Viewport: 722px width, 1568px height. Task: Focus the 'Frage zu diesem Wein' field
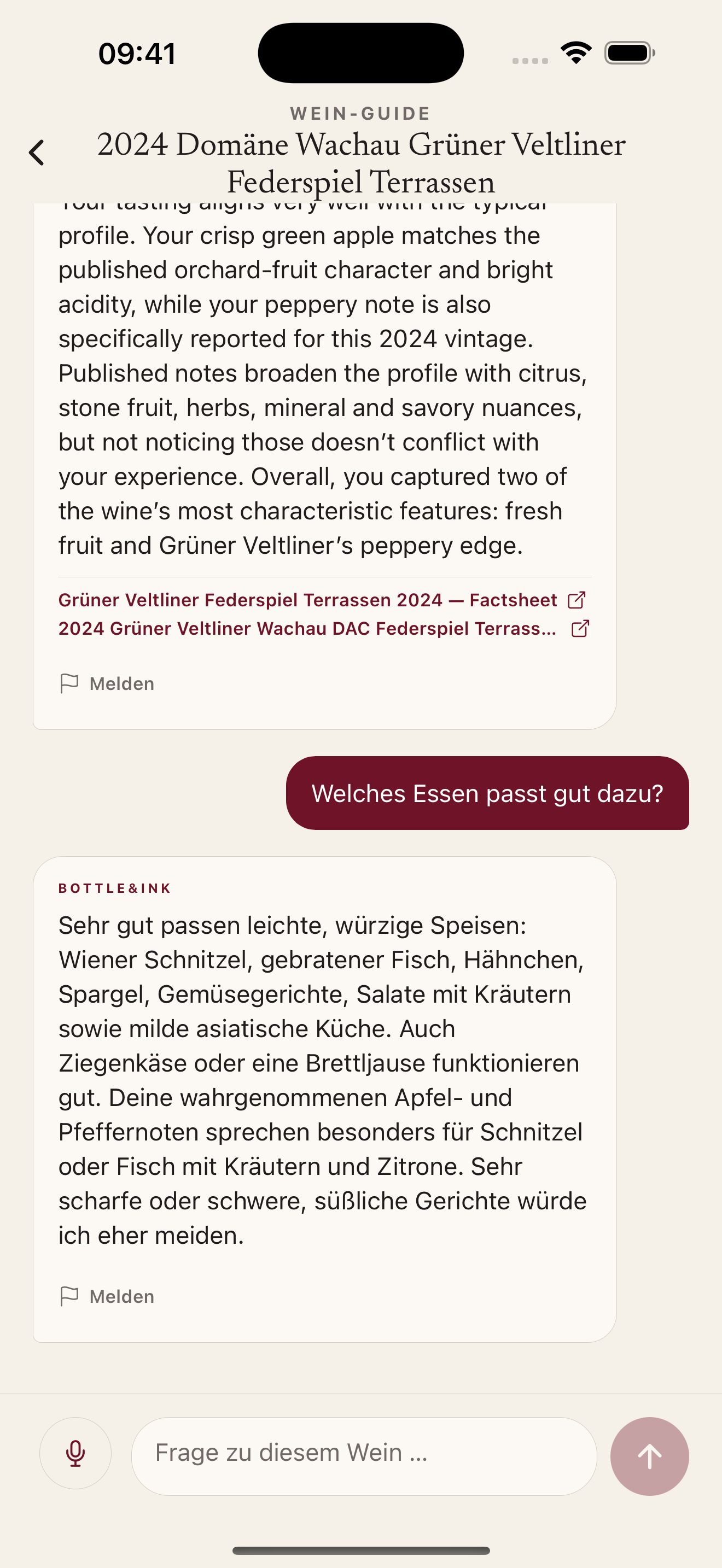364,1456
